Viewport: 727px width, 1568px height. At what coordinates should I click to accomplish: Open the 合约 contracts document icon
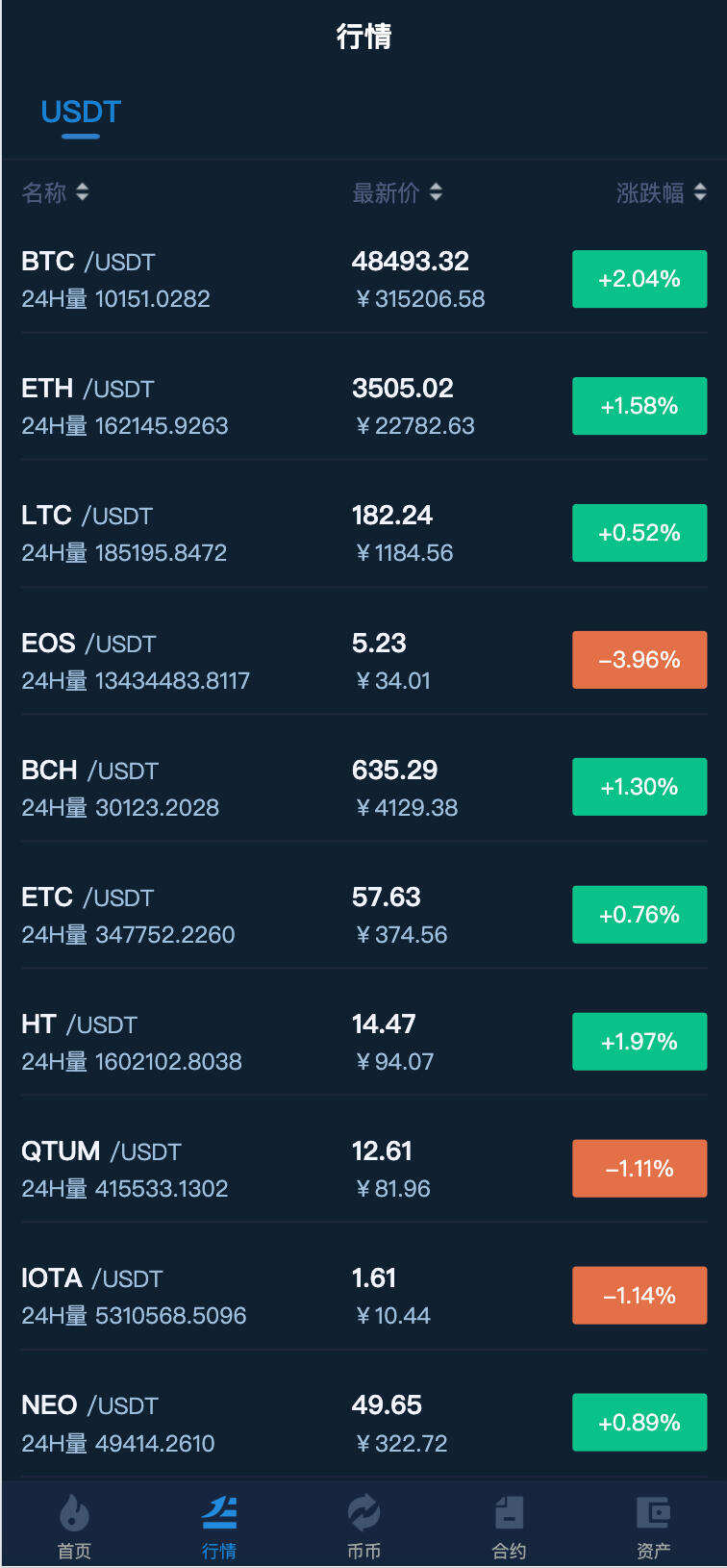coord(509,1513)
